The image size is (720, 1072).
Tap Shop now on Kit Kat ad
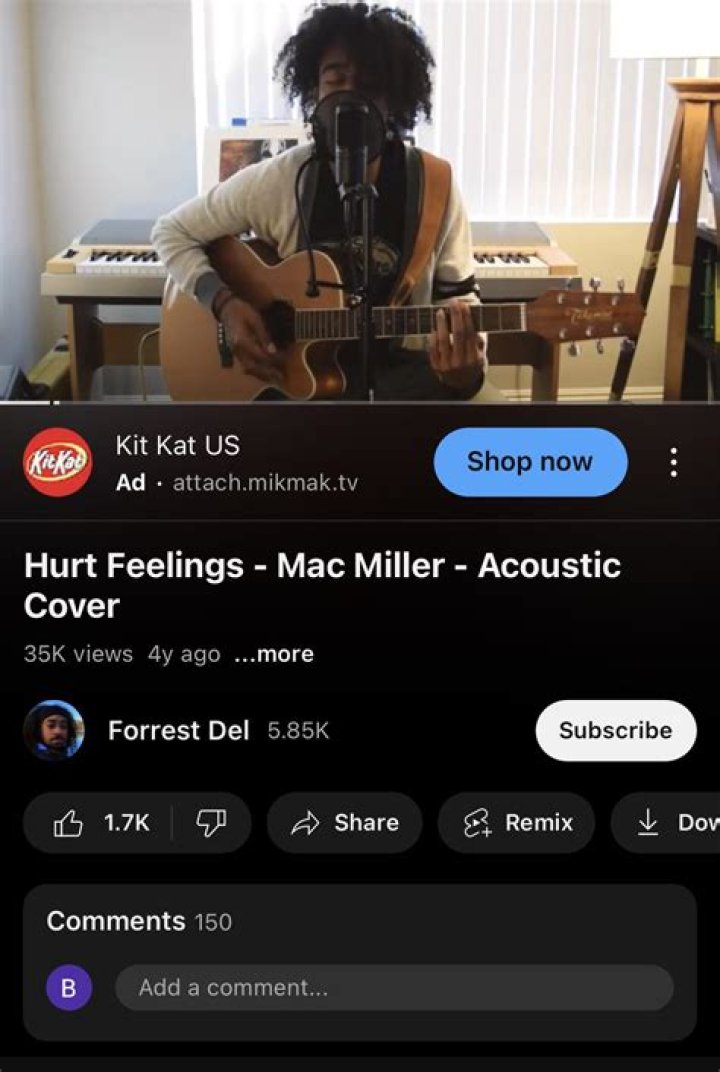[530, 462]
